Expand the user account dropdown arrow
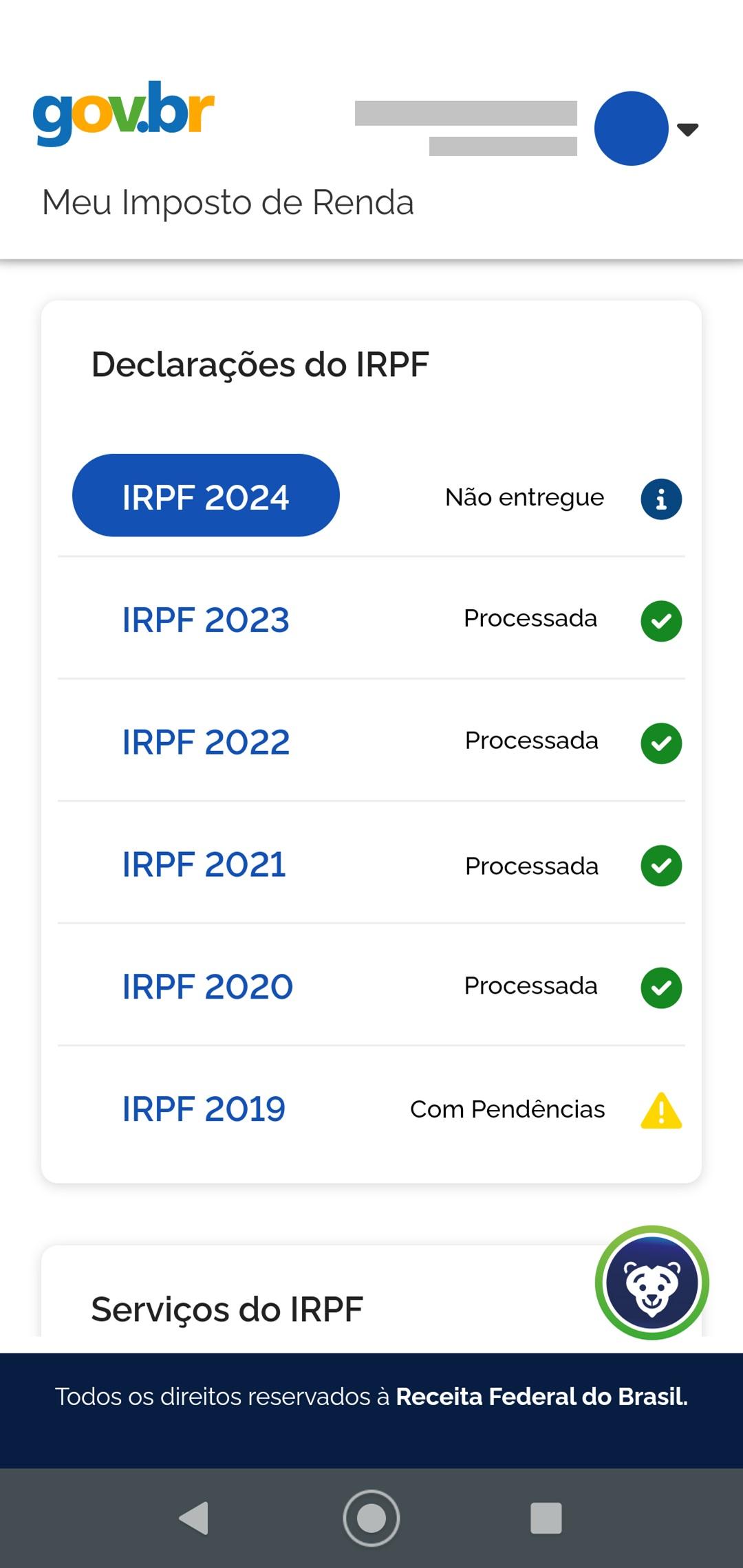This screenshot has height=1568, width=743. tap(687, 128)
